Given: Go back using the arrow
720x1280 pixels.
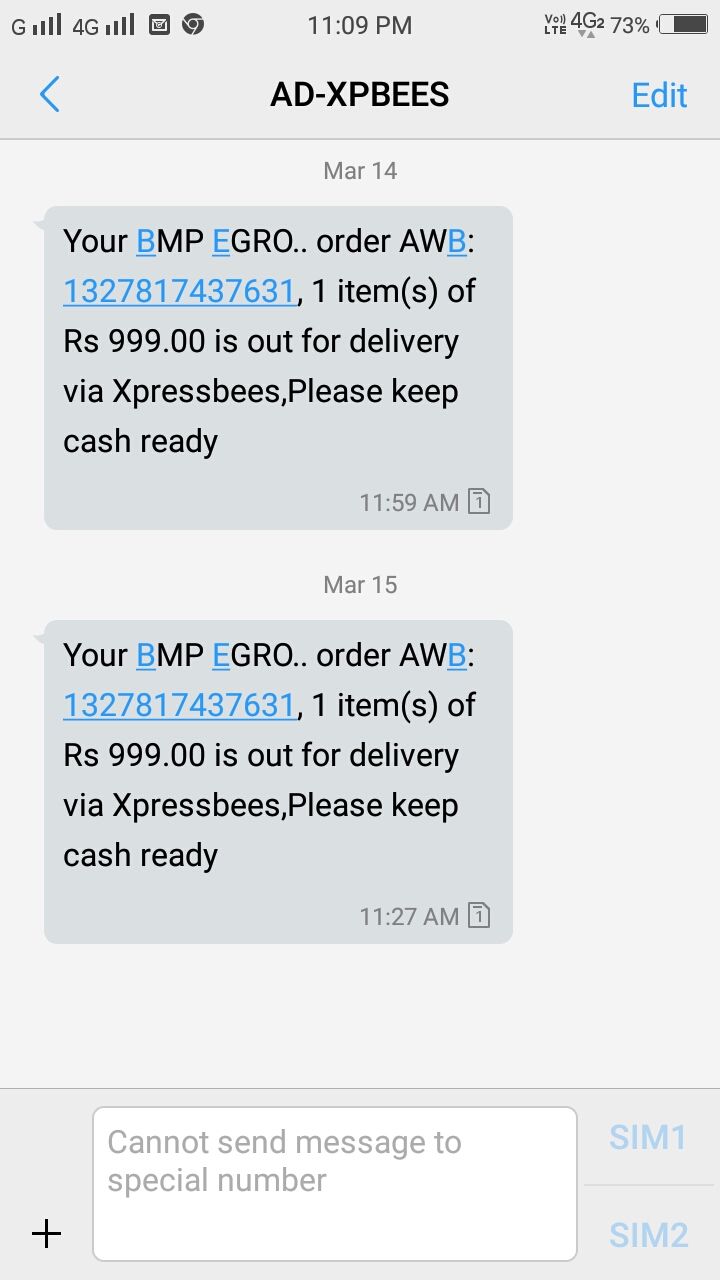Looking at the screenshot, I should pos(49,95).
